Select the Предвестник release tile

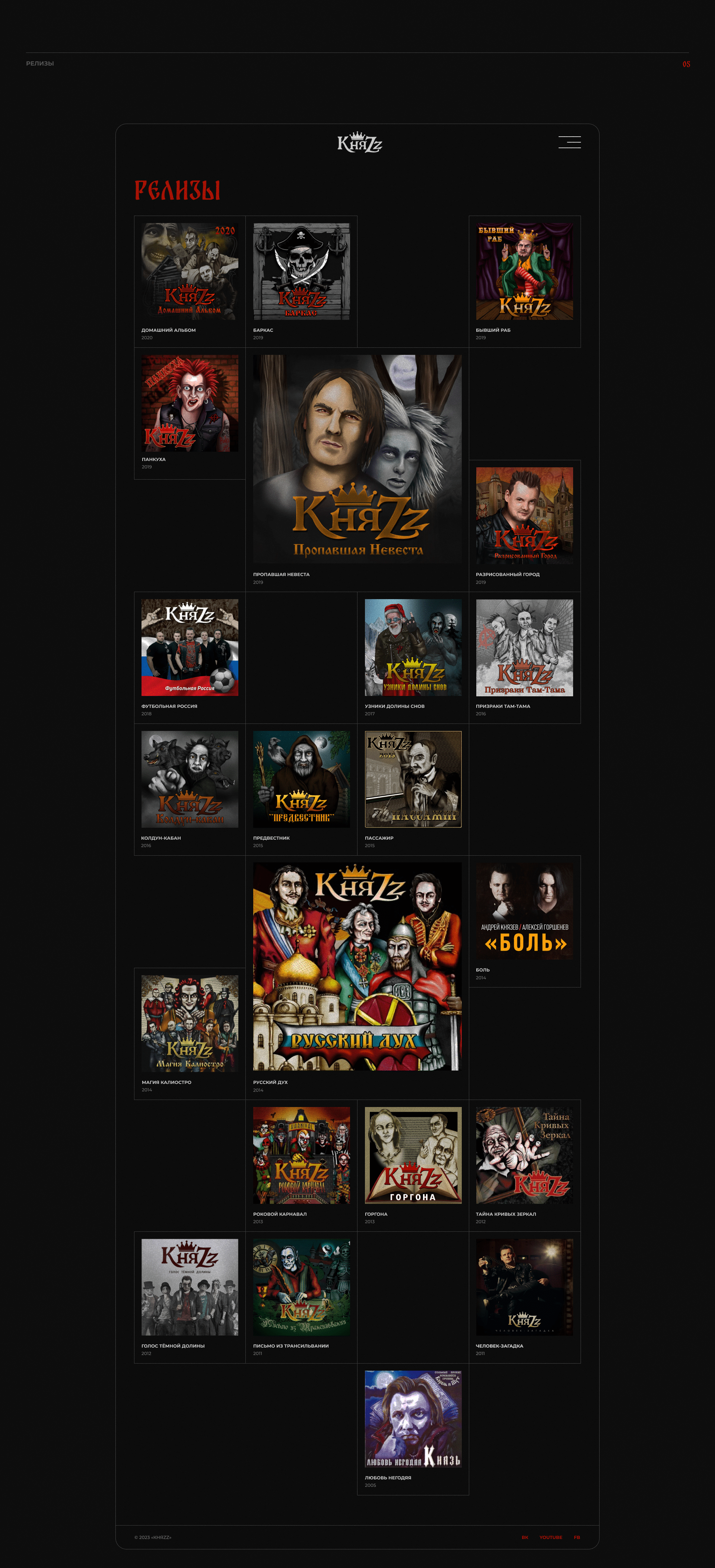301,789
